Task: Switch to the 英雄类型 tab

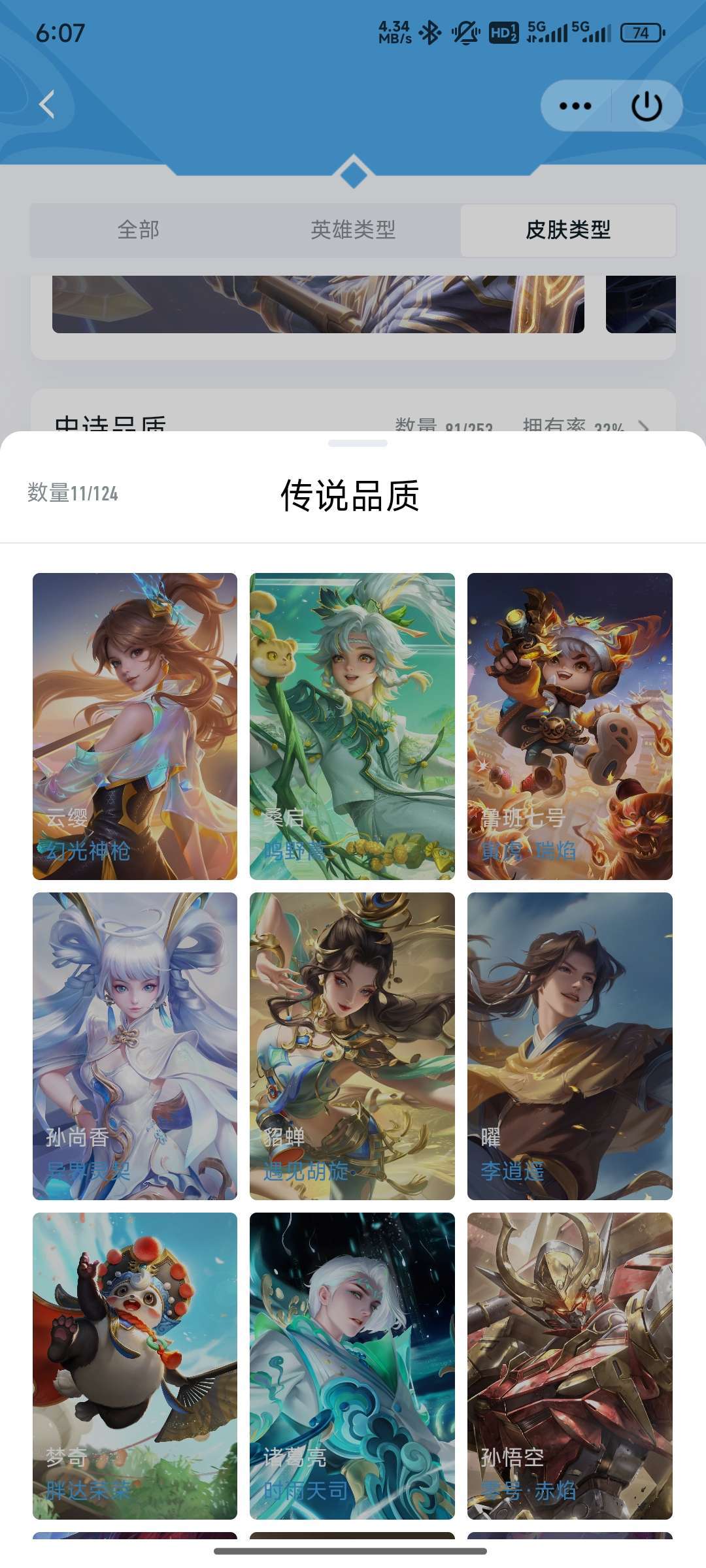Action: pyautogui.click(x=353, y=230)
